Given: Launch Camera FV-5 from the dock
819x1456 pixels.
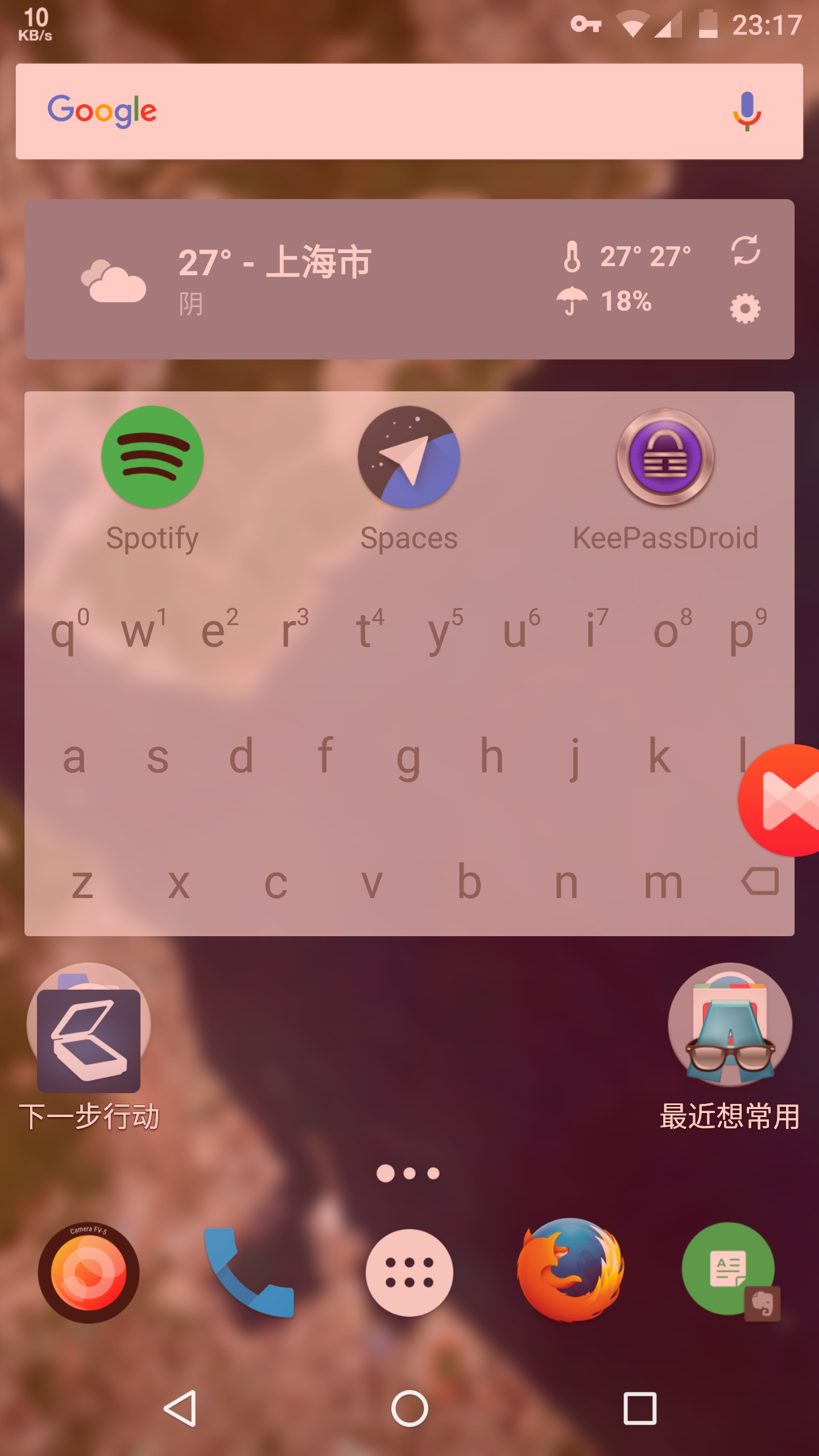Looking at the screenshot, I should (89, 1273).
